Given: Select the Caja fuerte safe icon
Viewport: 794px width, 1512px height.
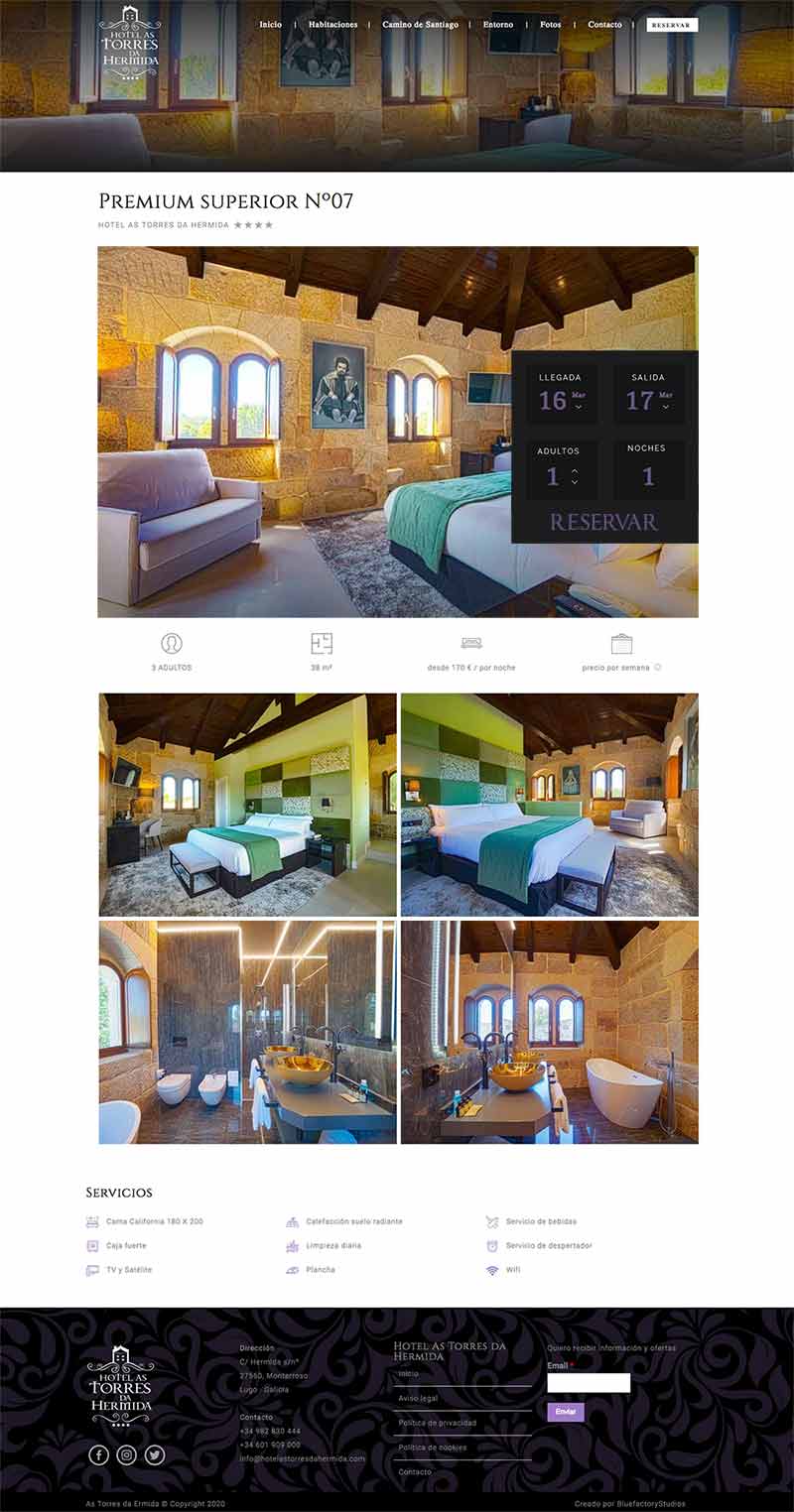Looking at the screenshot, I should (94, 1245).
